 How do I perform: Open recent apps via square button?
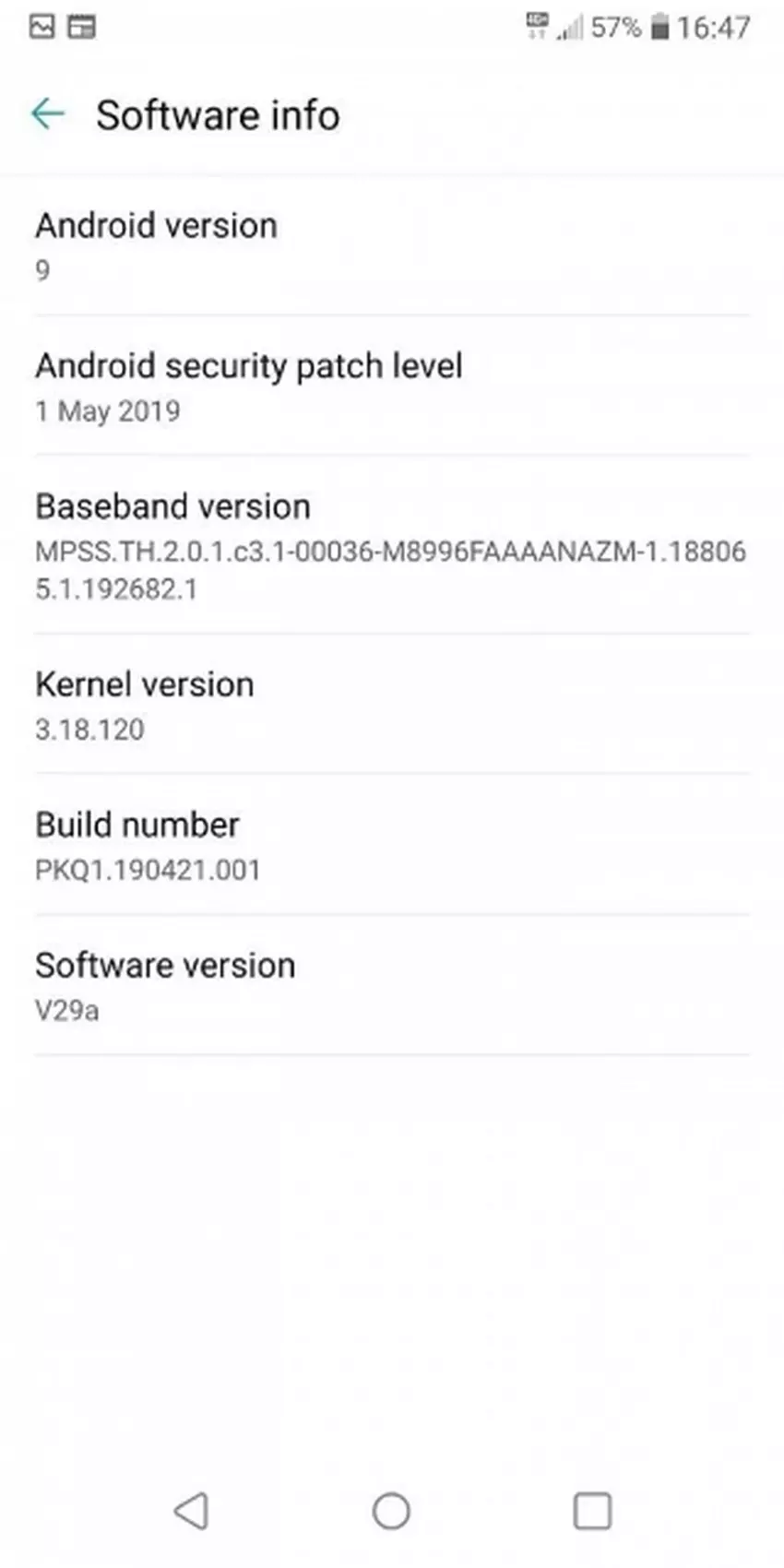[591, 1511]
